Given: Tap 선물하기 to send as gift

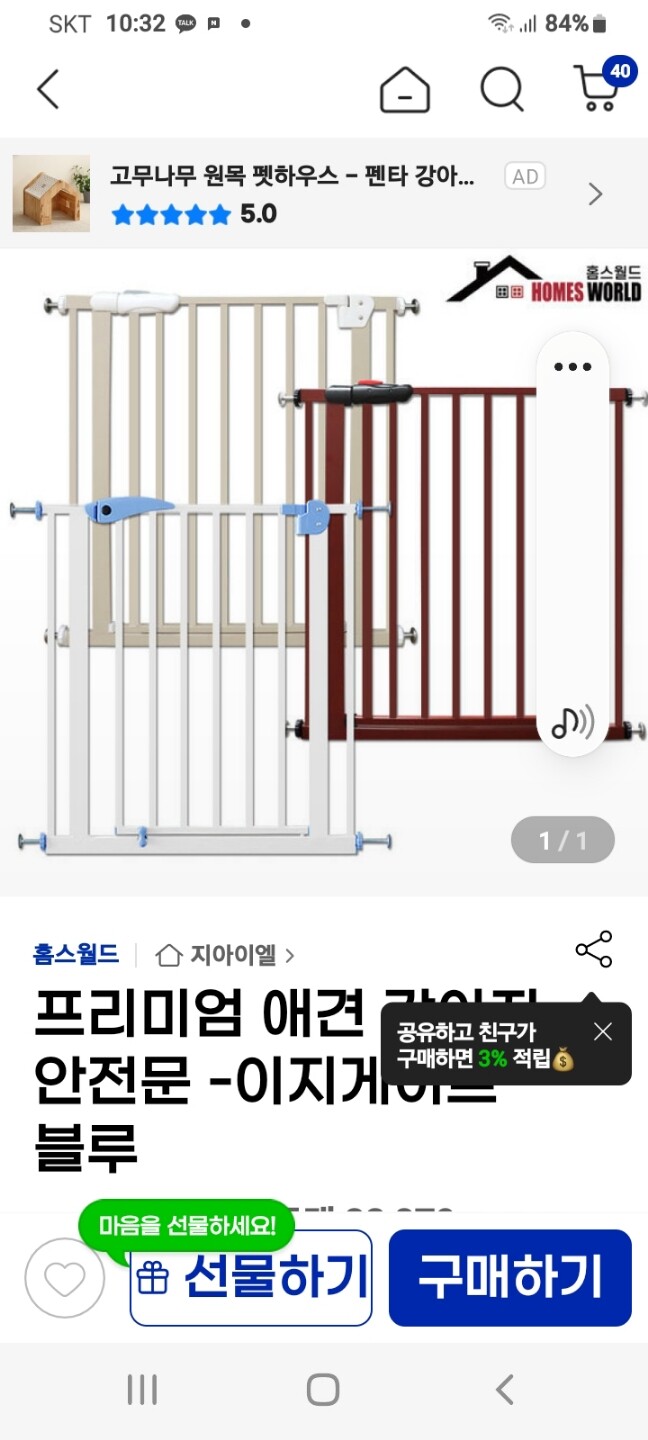Looking at the screenshot, I should (x=251, y=1278).
